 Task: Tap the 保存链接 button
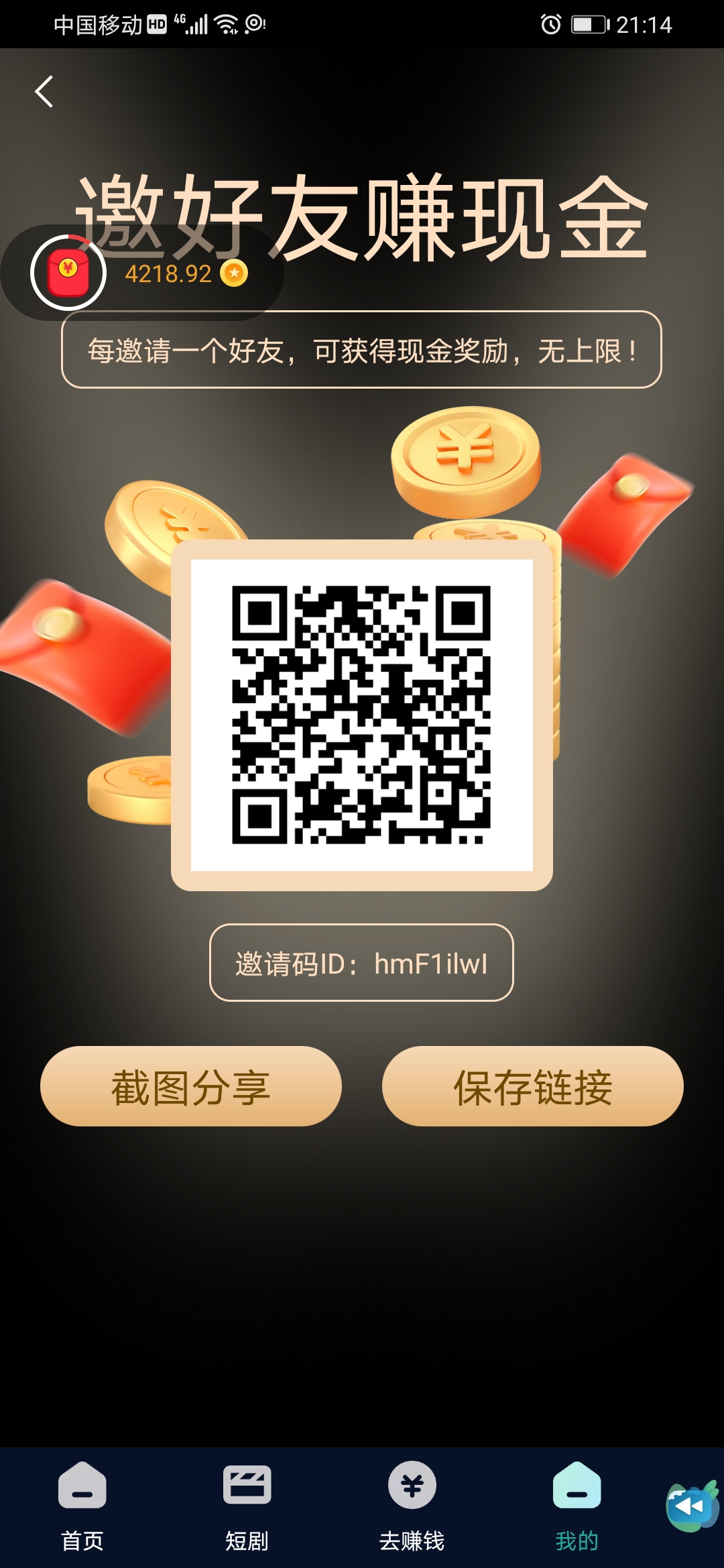coord(533,1086)
